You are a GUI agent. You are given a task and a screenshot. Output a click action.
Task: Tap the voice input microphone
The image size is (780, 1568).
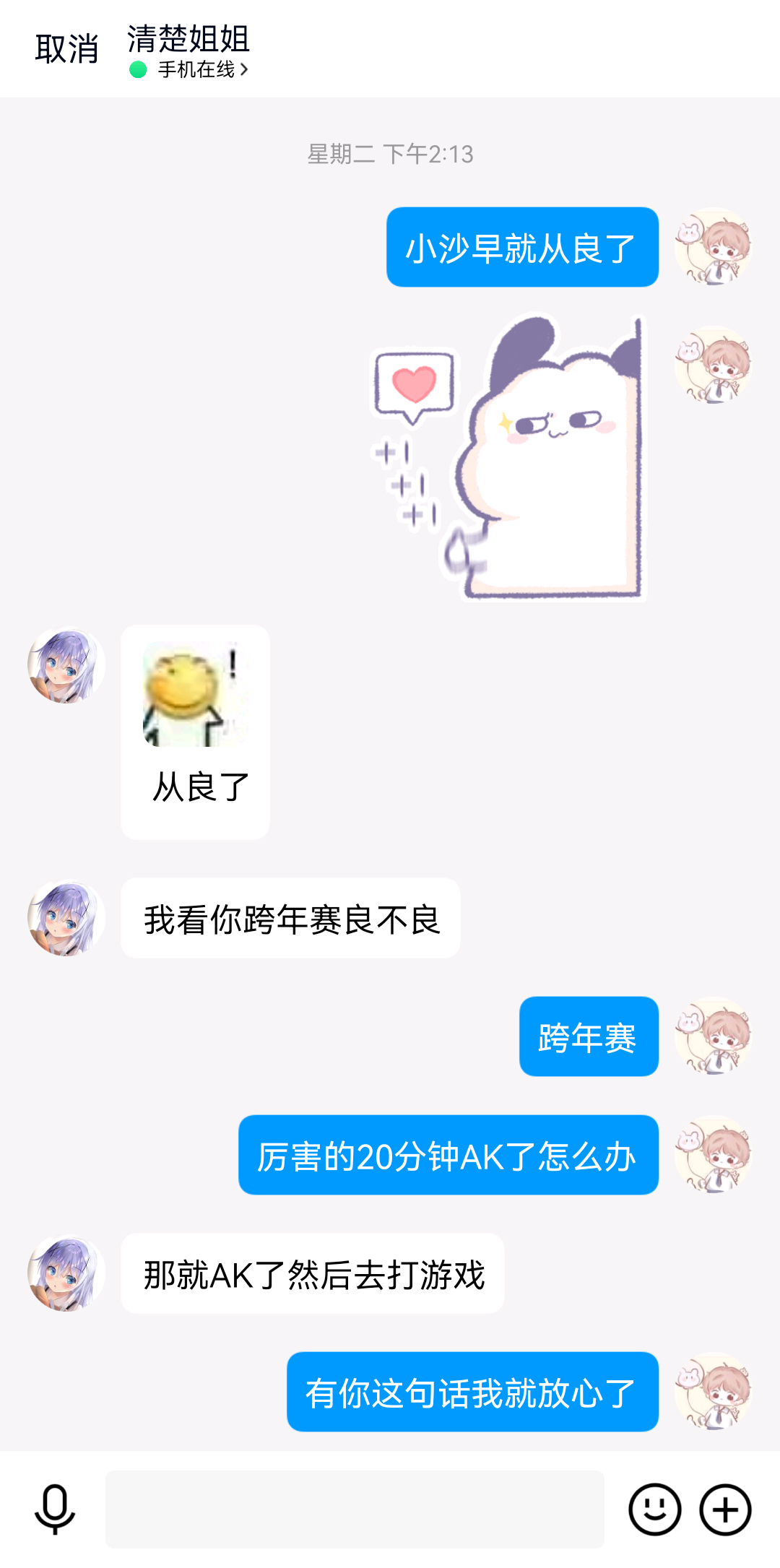point(55,1509)
